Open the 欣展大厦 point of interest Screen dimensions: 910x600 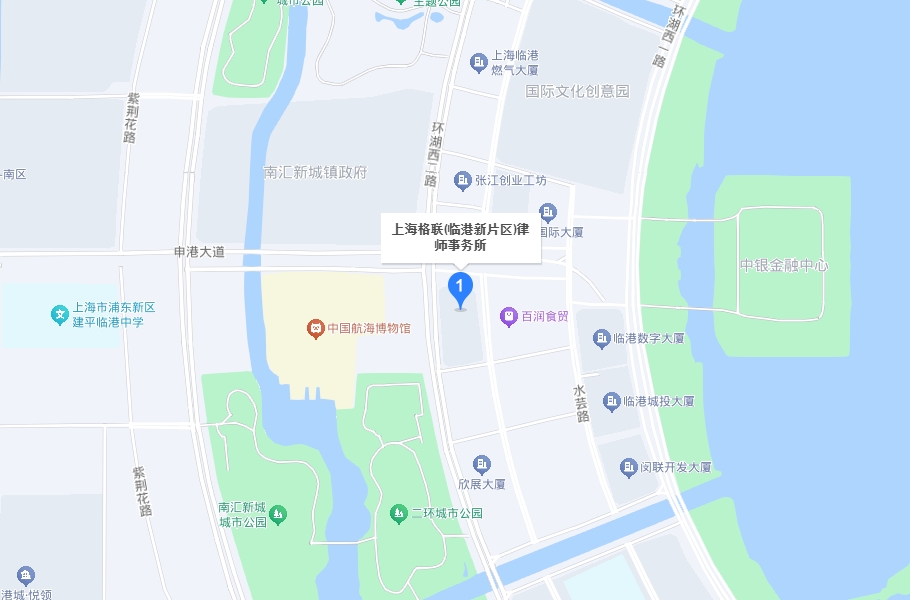pyautogui.click(x=482, y=465)
